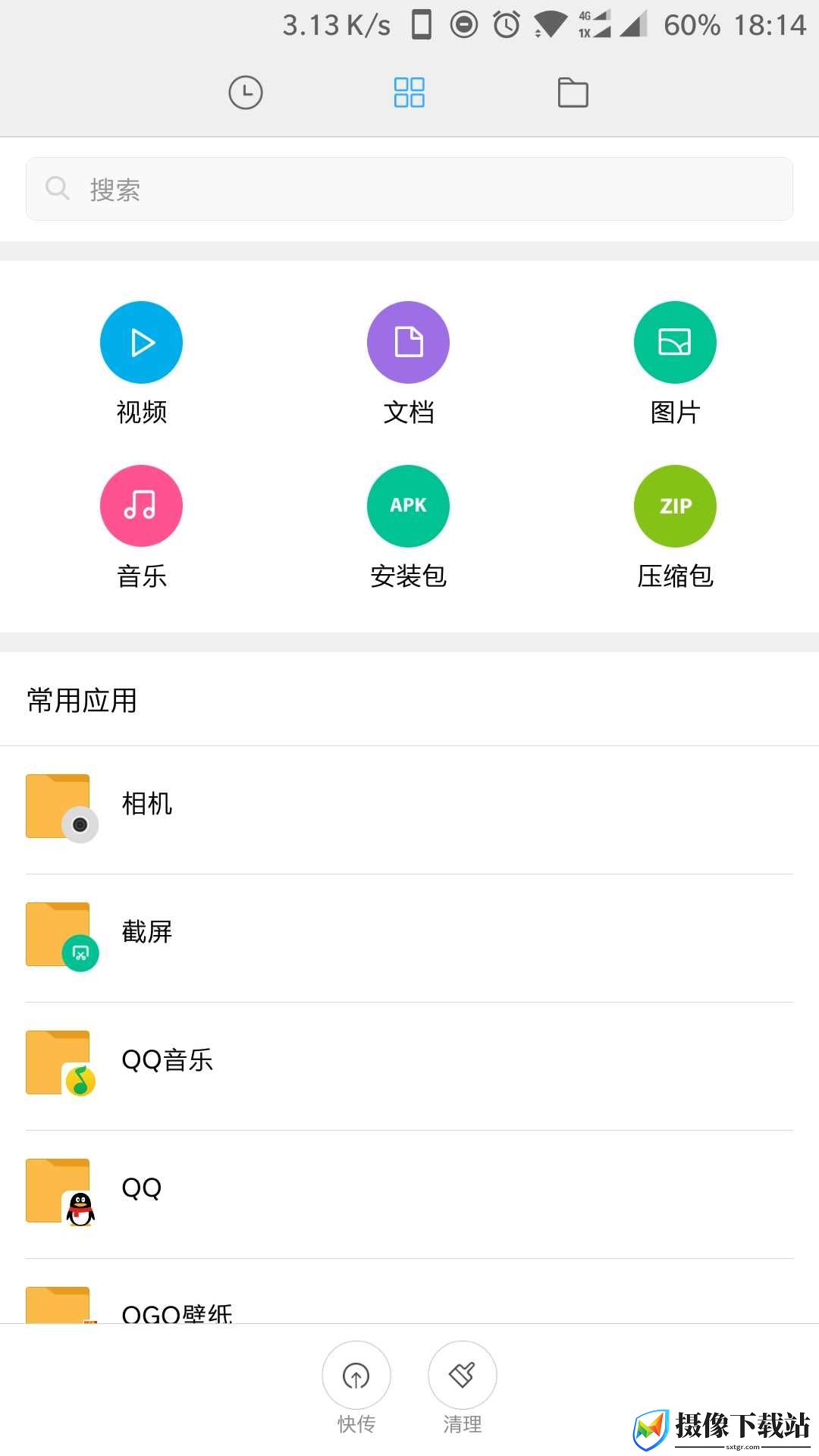
Task: Tap the 搜索 search box
Action: point(409,189)
